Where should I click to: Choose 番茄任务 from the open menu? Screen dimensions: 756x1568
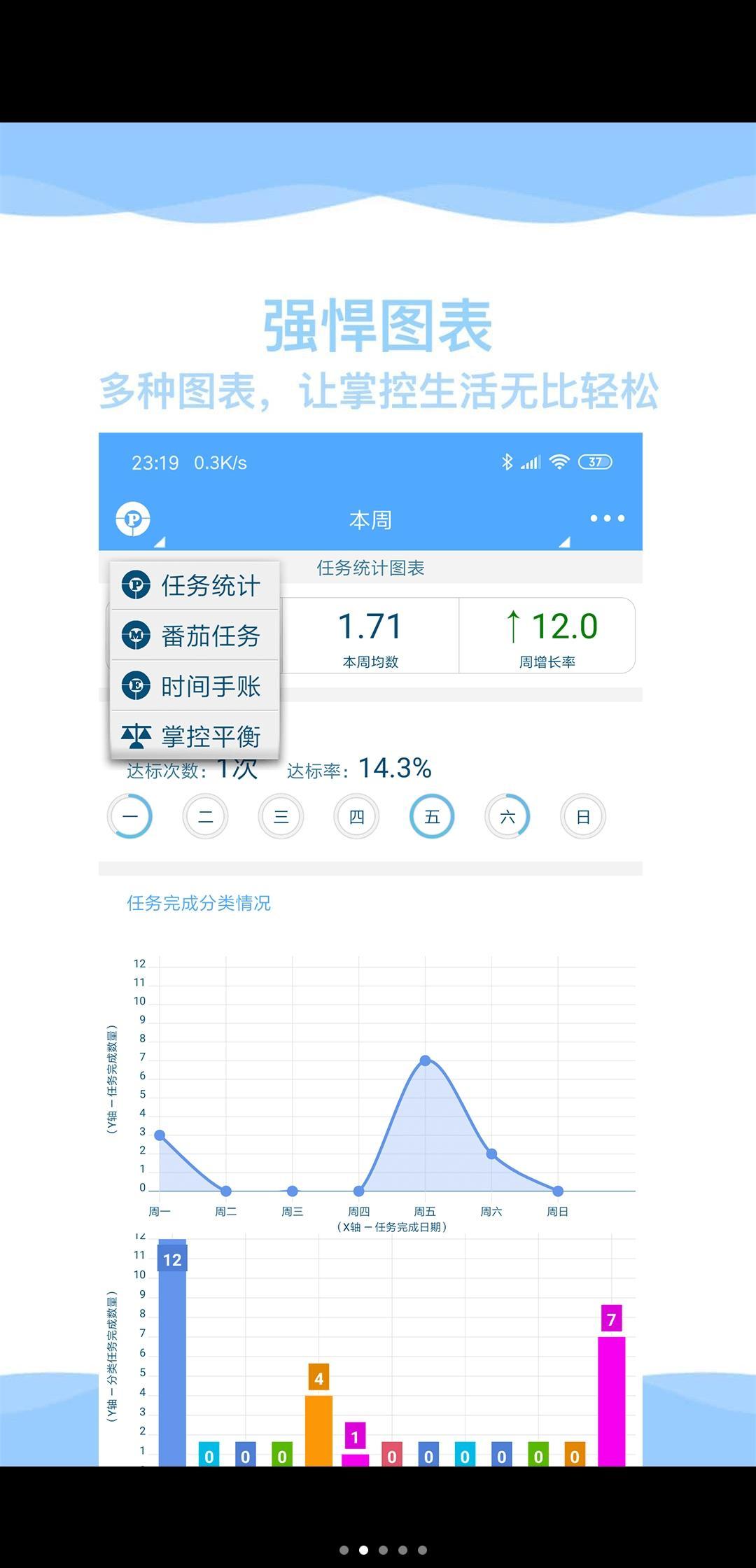tap(210, 636)
